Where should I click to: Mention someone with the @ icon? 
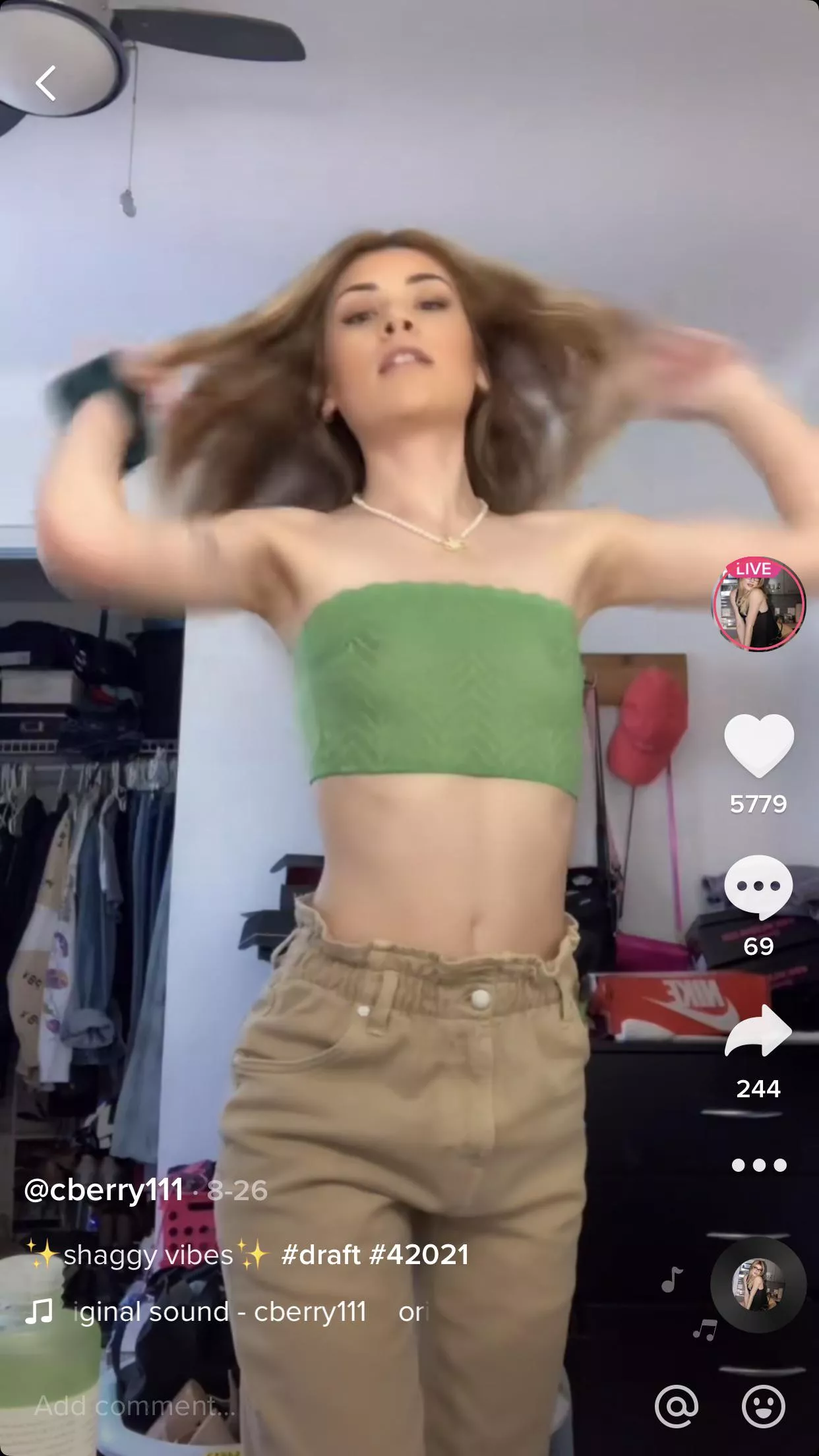tap(677, 1406)
